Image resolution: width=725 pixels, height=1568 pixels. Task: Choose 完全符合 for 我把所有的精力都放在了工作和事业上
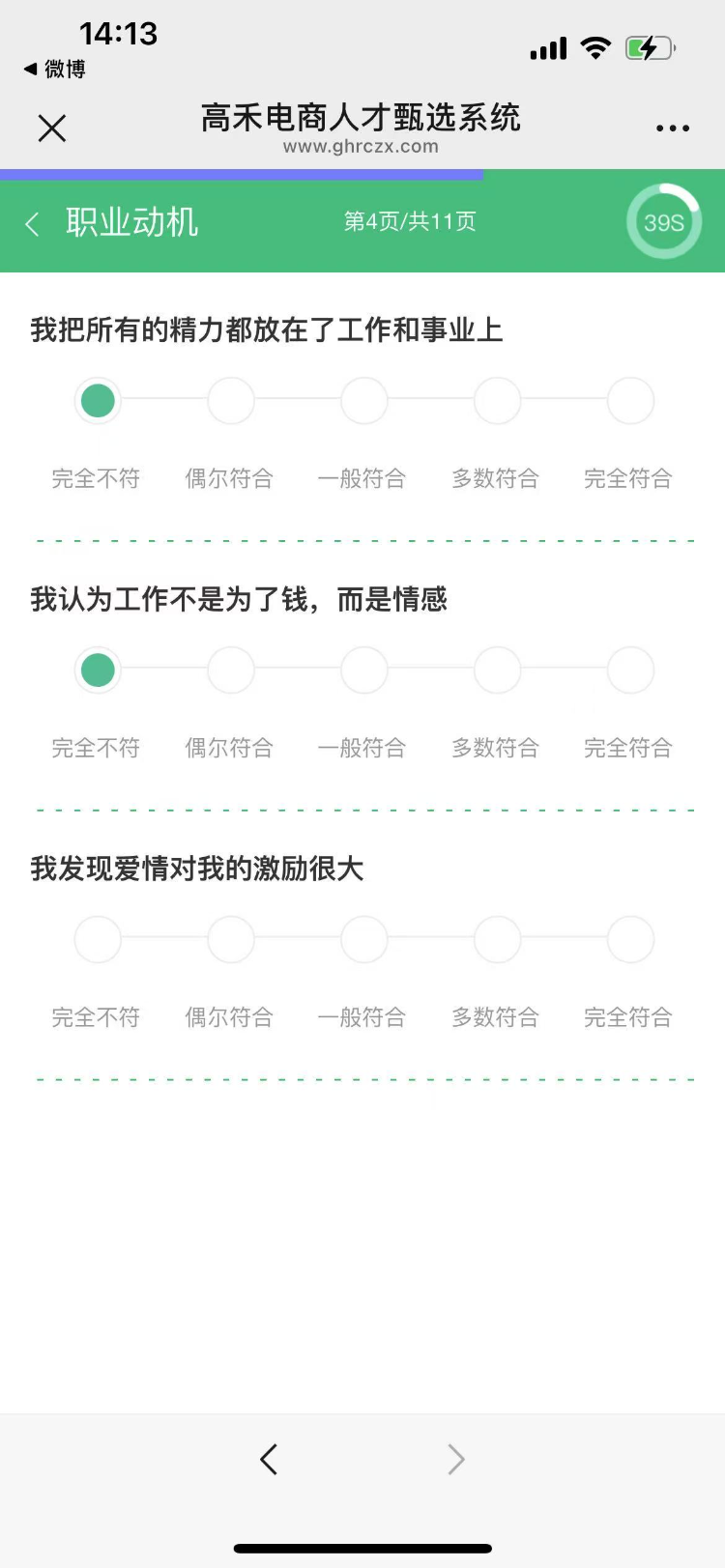pyautogui.click(x=630, y=401)
